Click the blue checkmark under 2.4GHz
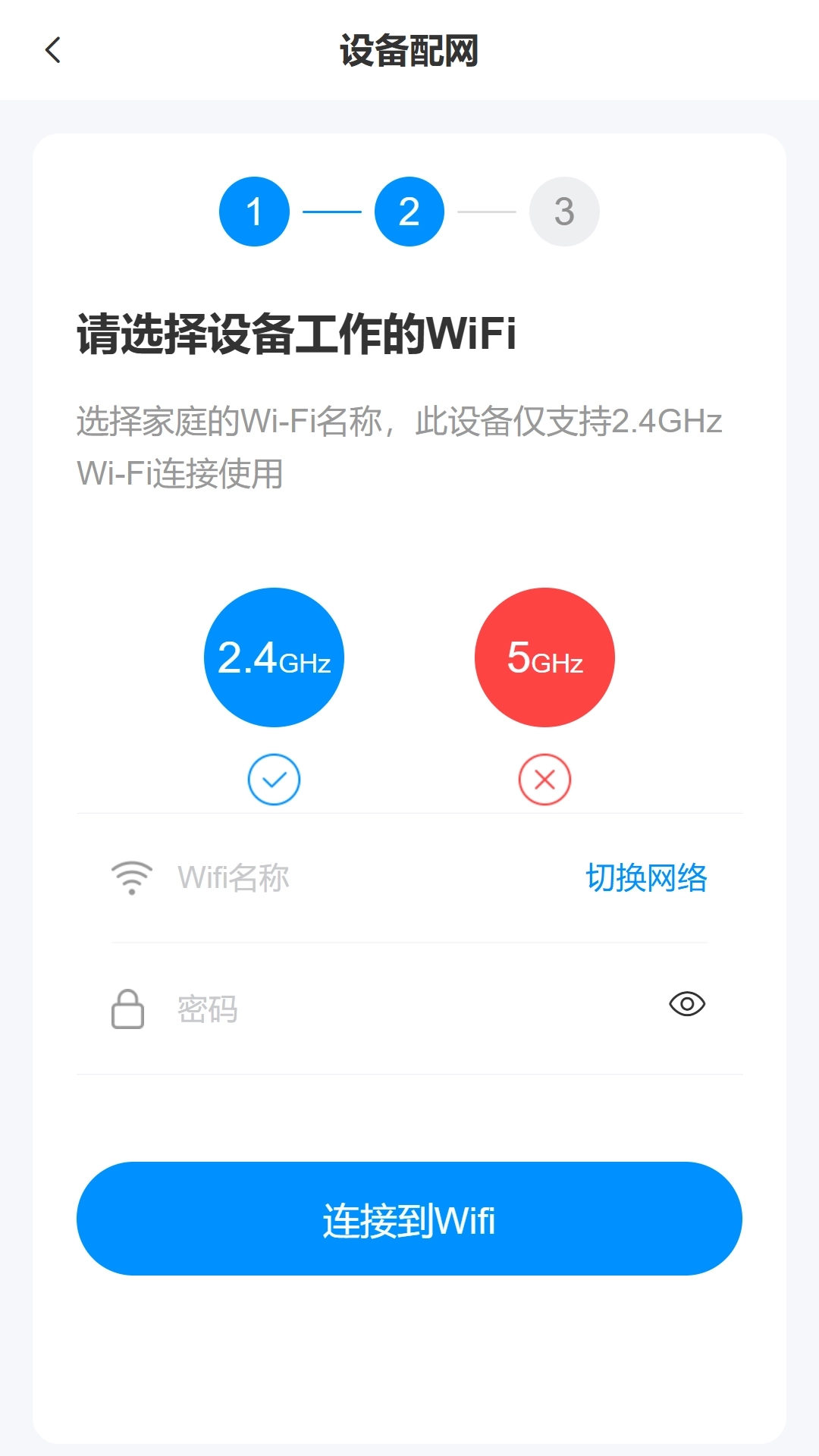819x1456 pixels. tap(274, 779)
